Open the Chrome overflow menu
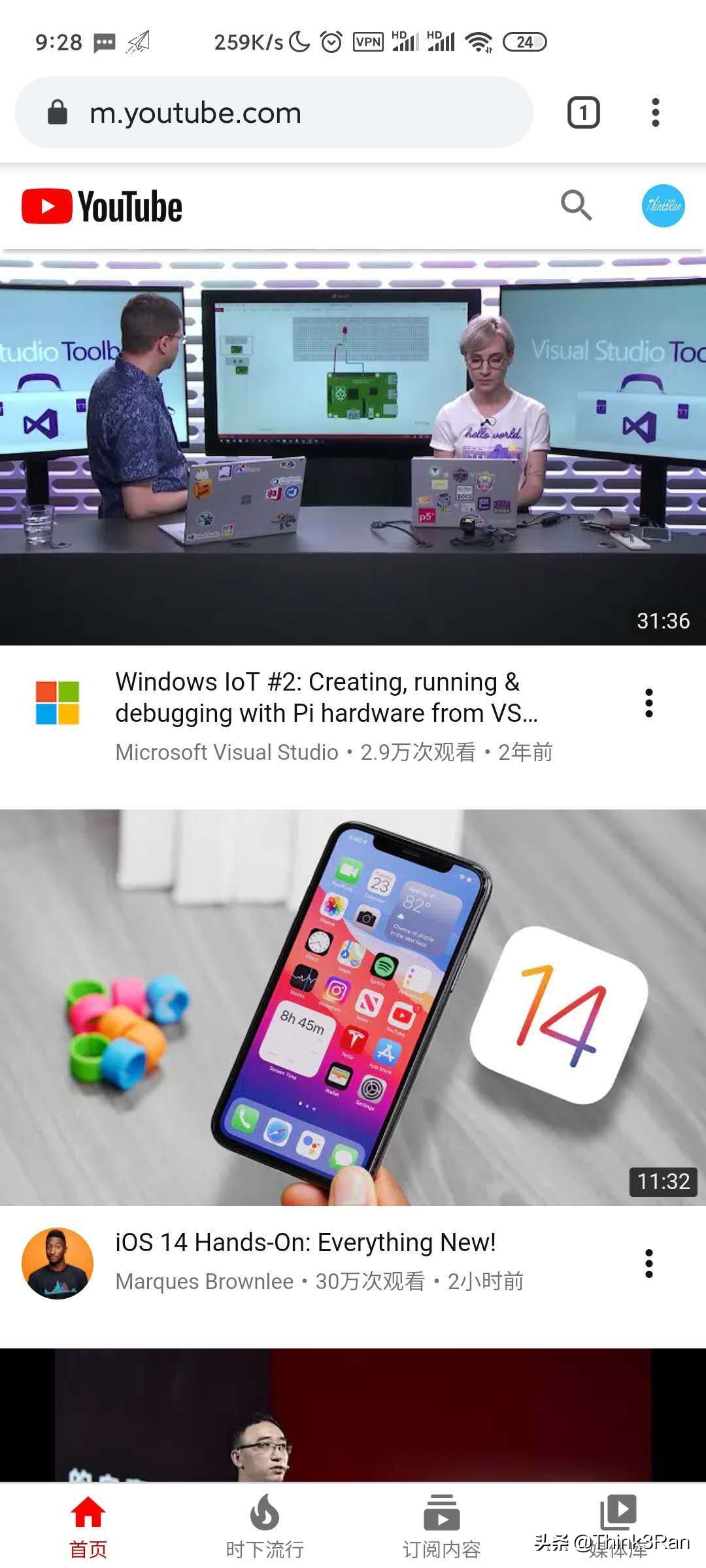706x1568 pixels. (x=656, y=113)
